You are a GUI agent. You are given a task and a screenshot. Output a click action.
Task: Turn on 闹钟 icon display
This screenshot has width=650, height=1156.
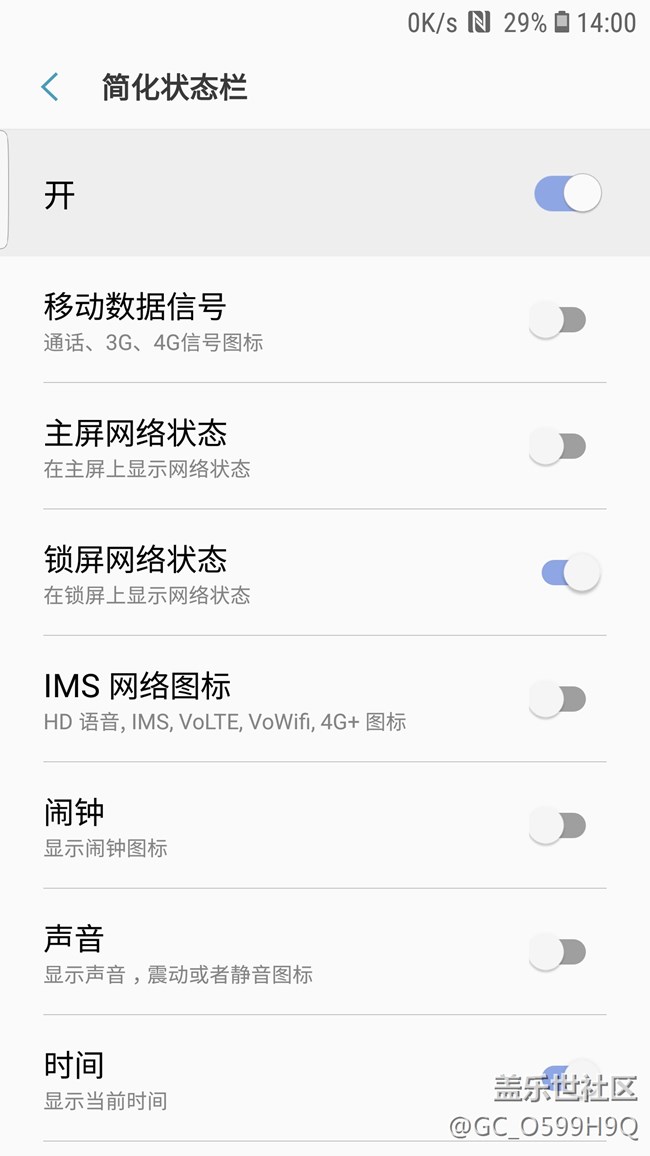557,825
